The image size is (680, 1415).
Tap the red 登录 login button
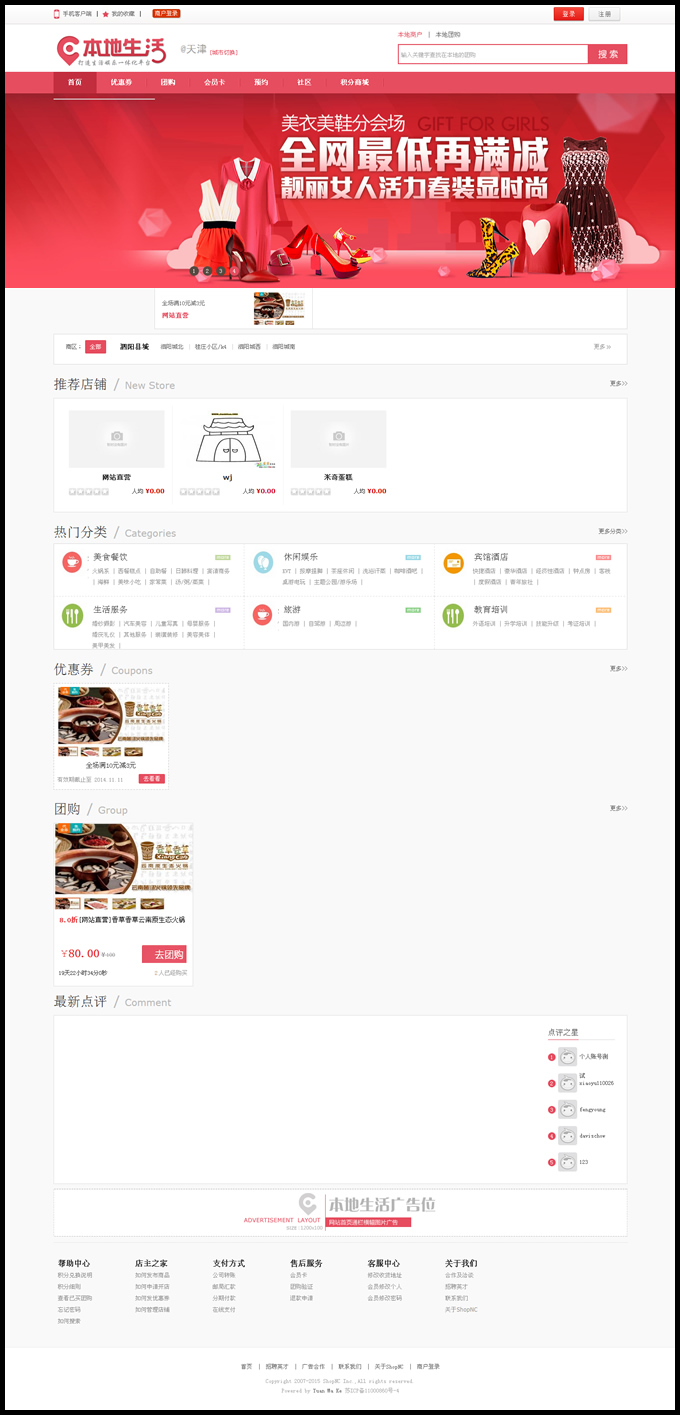coord(568,14)
